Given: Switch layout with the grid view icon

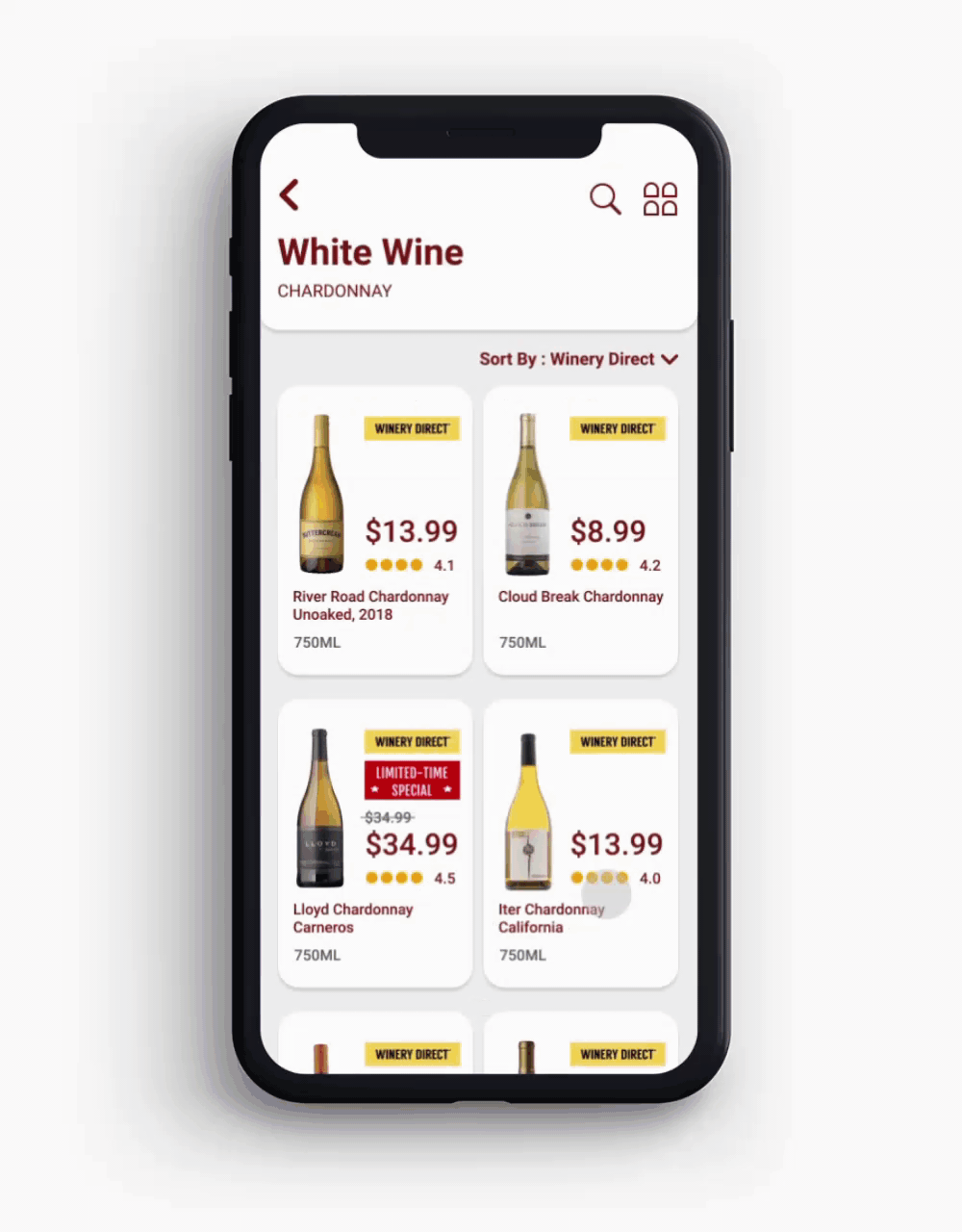Looking at the screenshot, I should [660, 199].
